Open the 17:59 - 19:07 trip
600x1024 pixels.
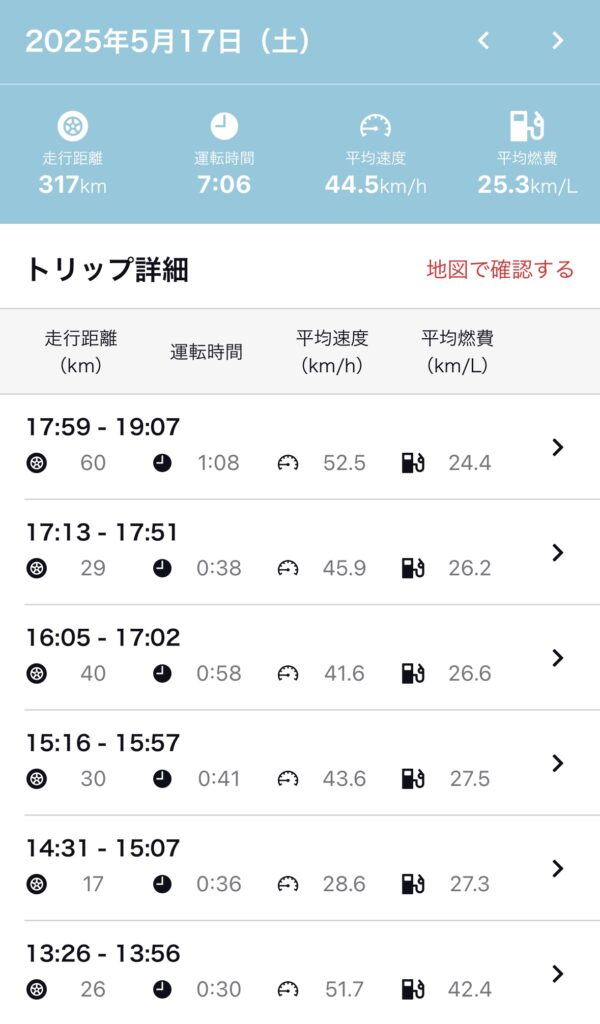(300, 447)
